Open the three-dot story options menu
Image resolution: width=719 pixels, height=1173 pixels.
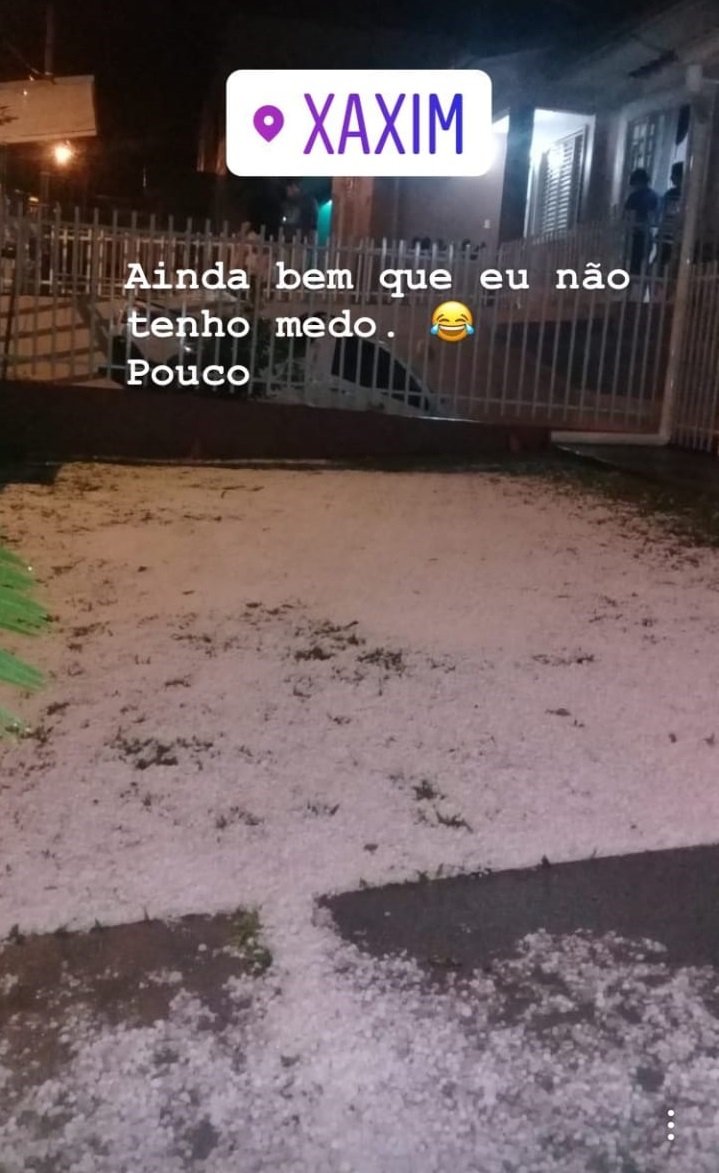pyautogui.click(x=670, y=1125)
